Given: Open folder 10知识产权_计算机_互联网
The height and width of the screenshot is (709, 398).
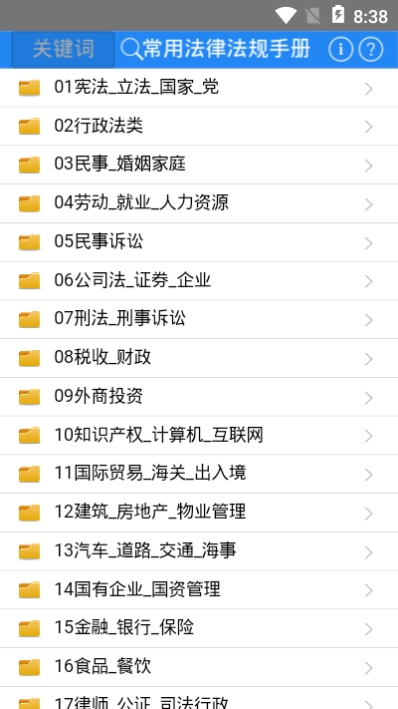Looking at the screenshot, I should click(199, 435).
